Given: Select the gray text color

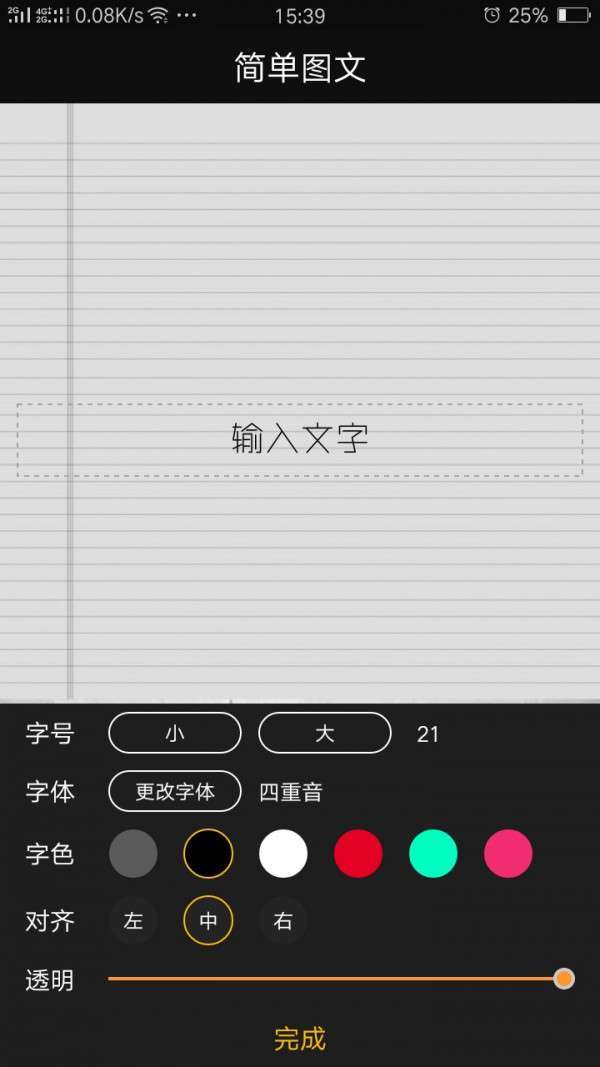Looking at the screenshot, I should coord(133,854).
